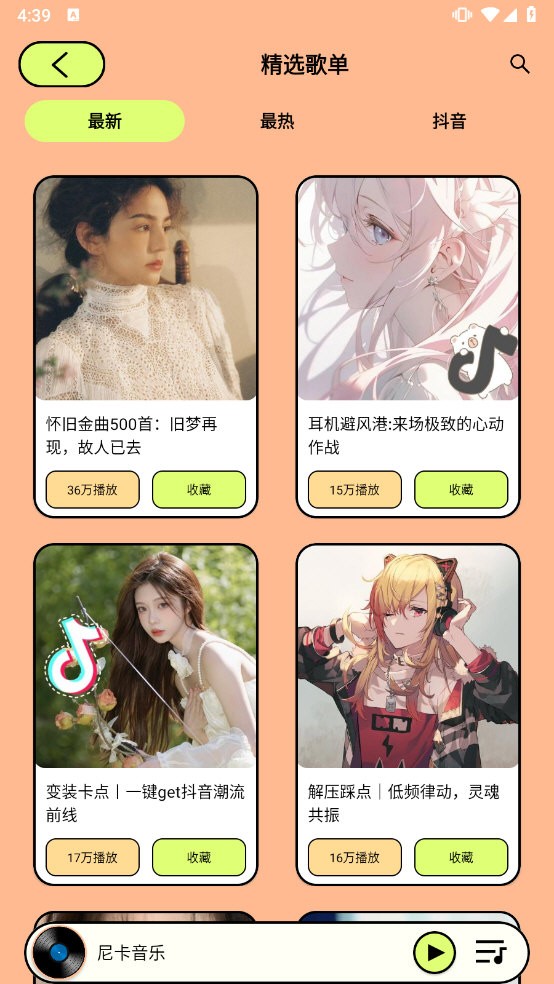Tap the 16万播放 button
Screen dimensions: 554x984
point(354,857)
